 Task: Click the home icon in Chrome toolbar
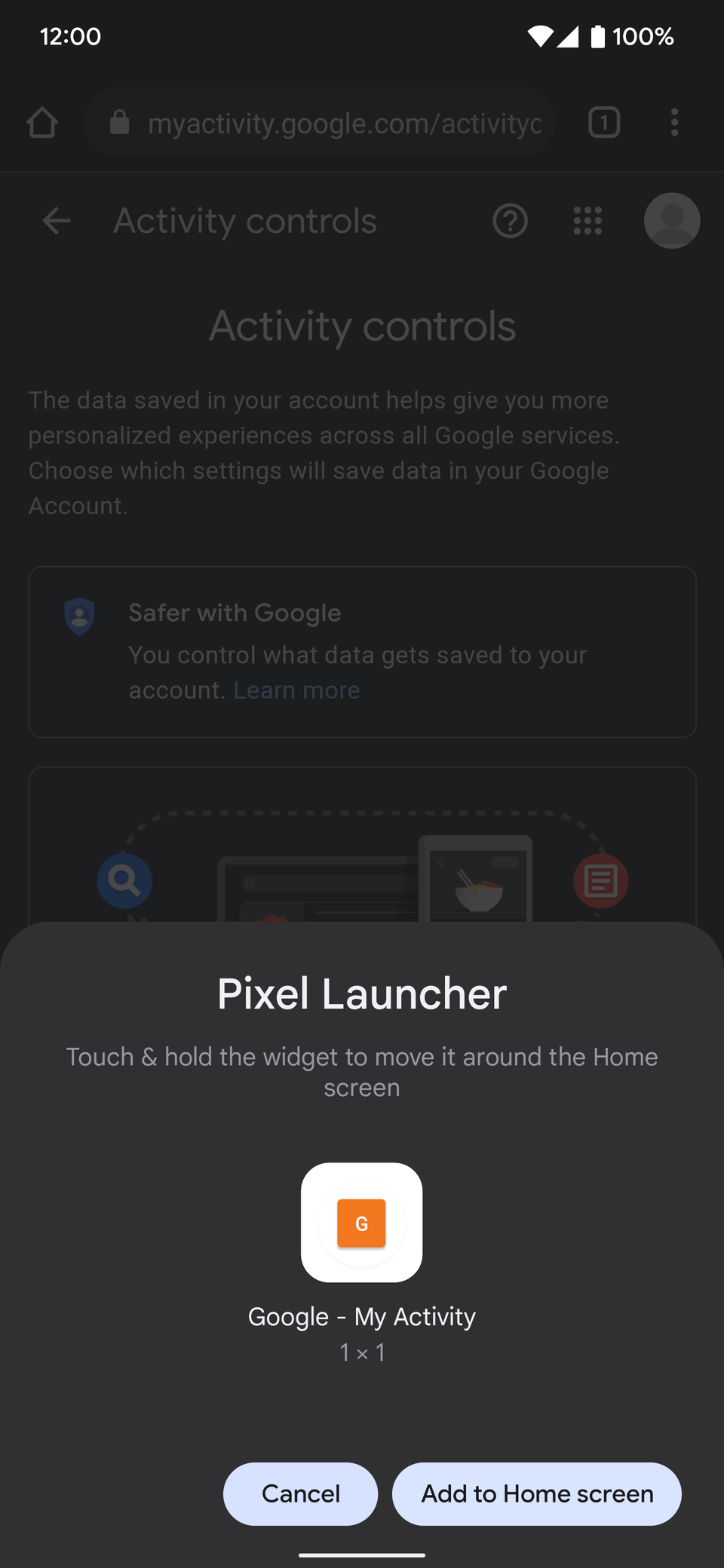42,123
